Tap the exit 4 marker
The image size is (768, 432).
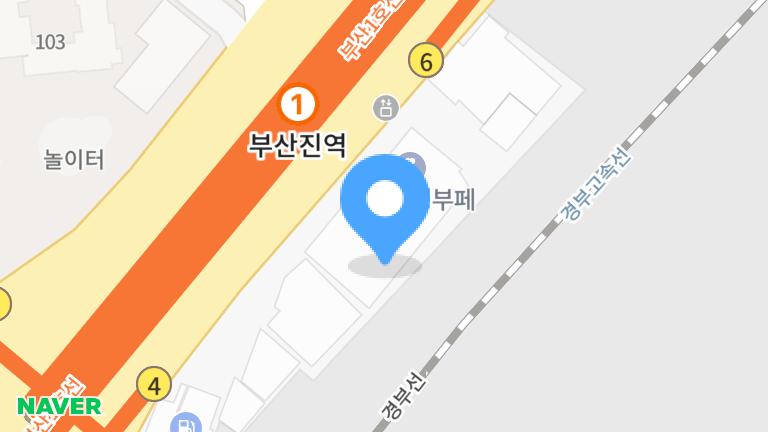tap(154, 384)
